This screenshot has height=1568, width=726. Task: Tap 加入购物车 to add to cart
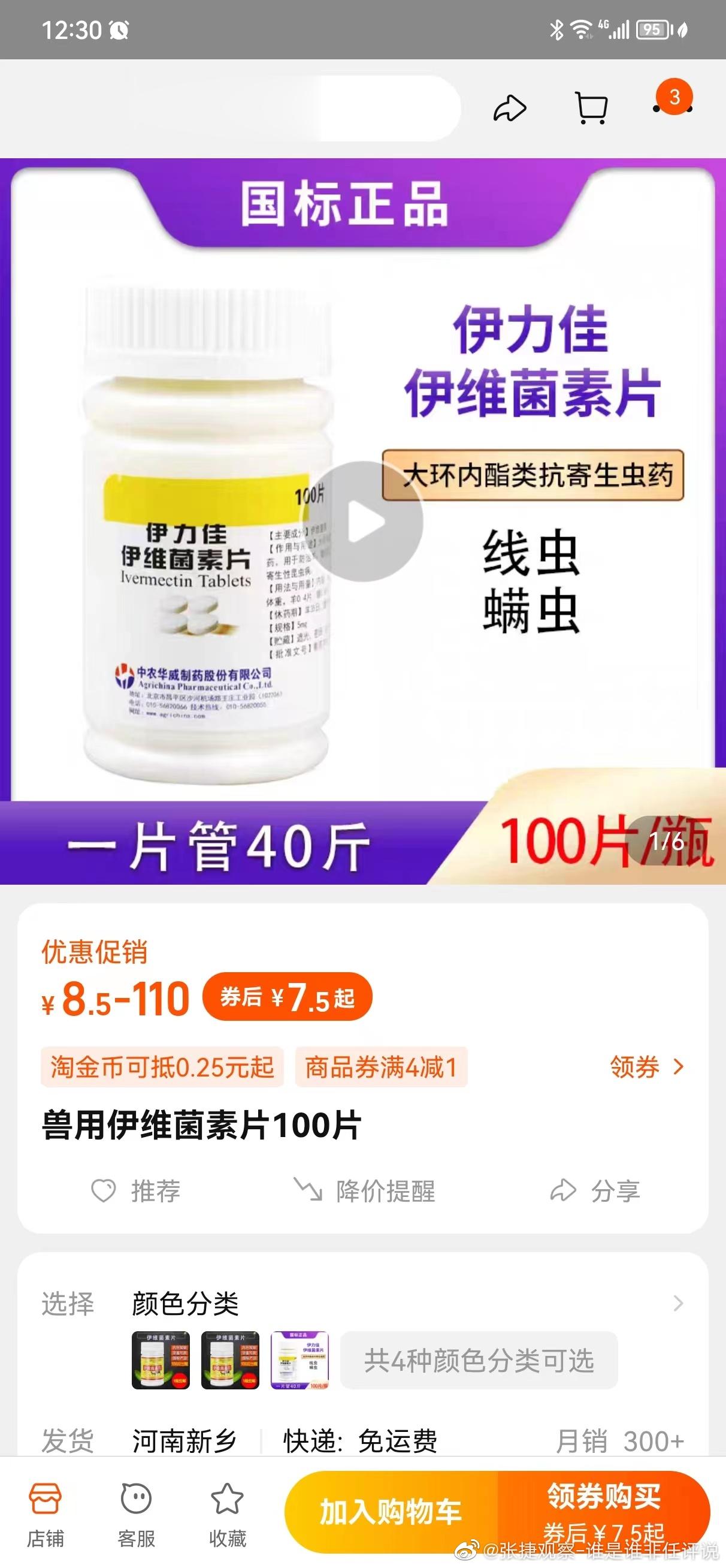[x=391, y=1512]
